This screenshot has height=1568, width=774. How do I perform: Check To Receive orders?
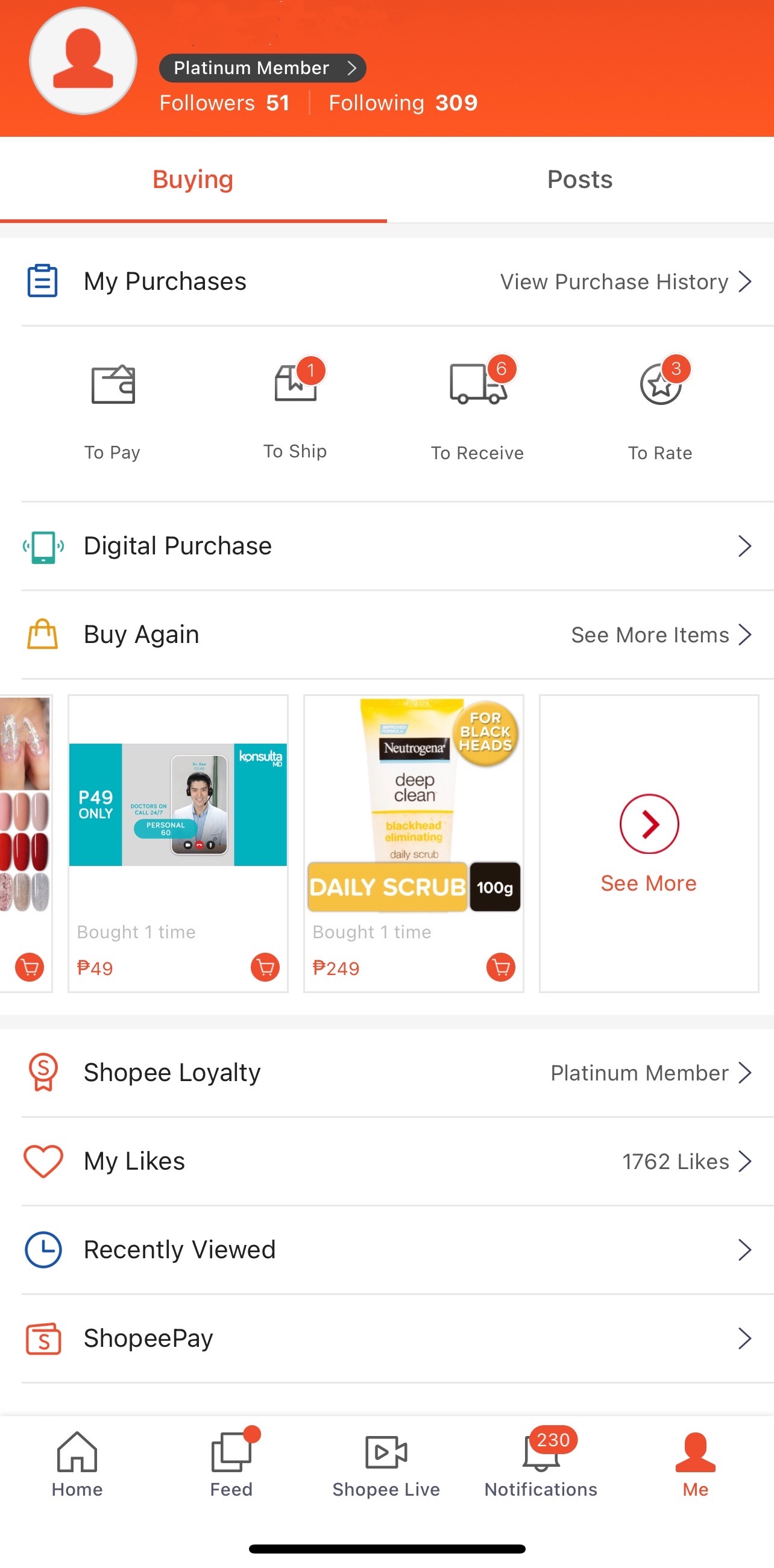coord(477,407)
